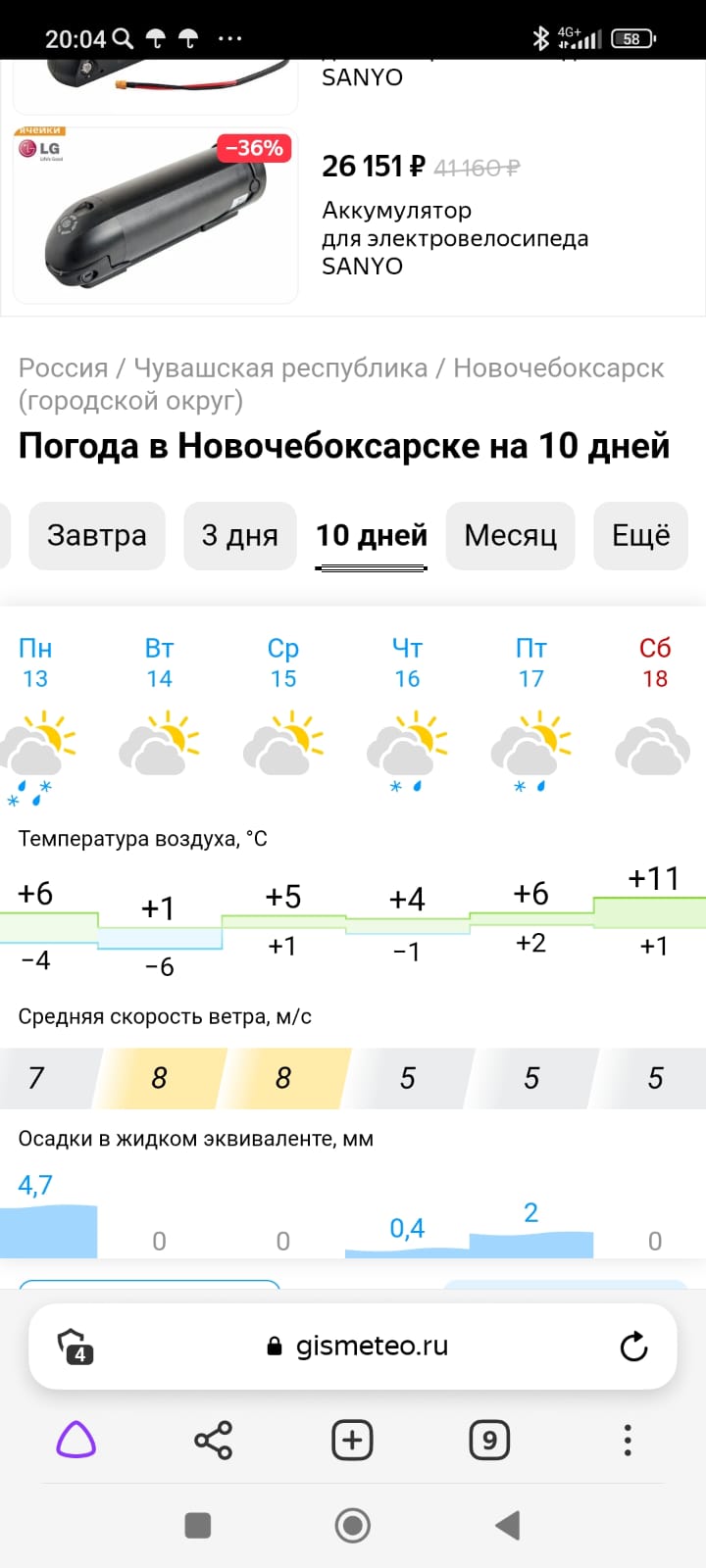Viewport: 706px width, 1568px height.
Task: Add a new browser tab
Action: 352,1440
